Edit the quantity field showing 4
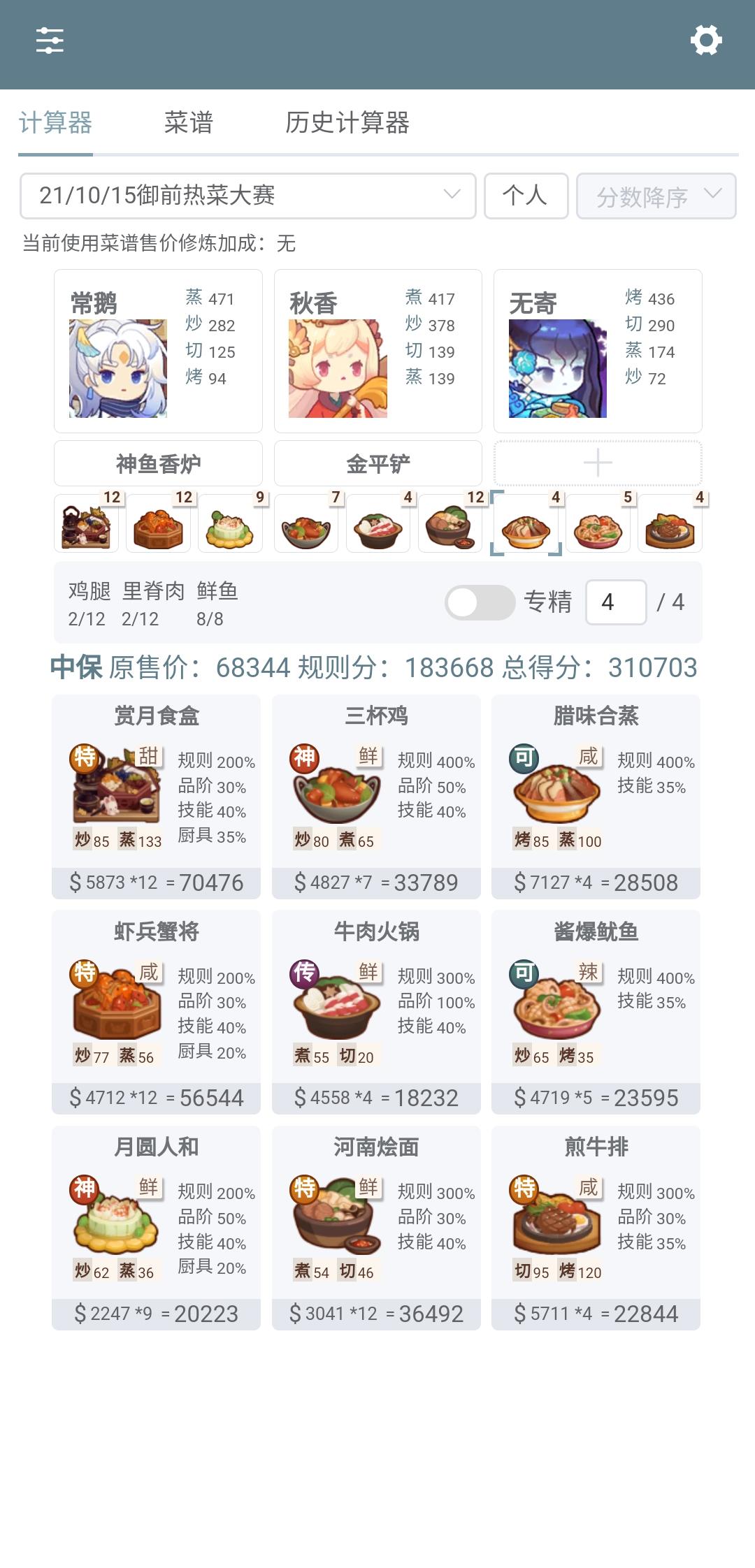 click(x=615, y=602)
